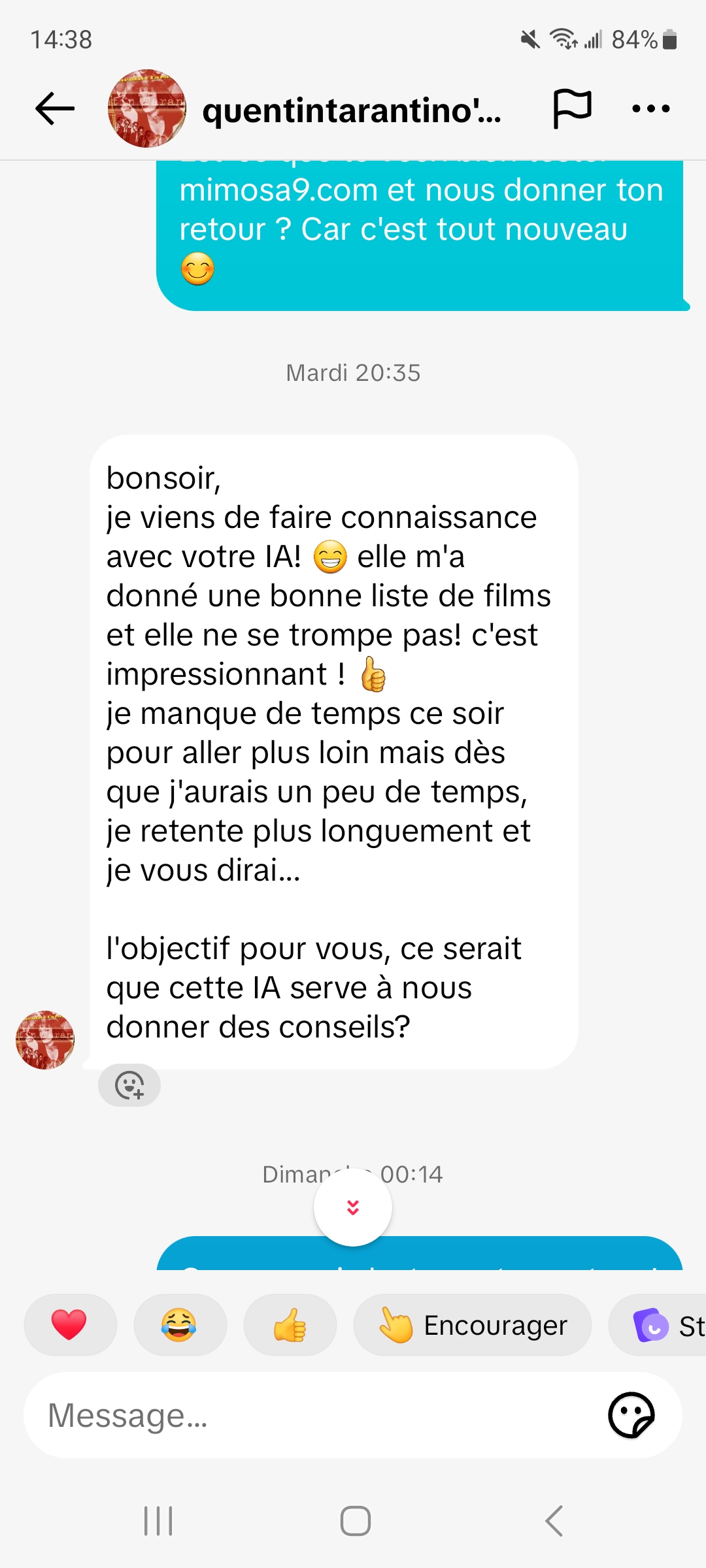
Task: Tap the Encourager chip
Action: pyautogui.click(x=472, y=1325)
